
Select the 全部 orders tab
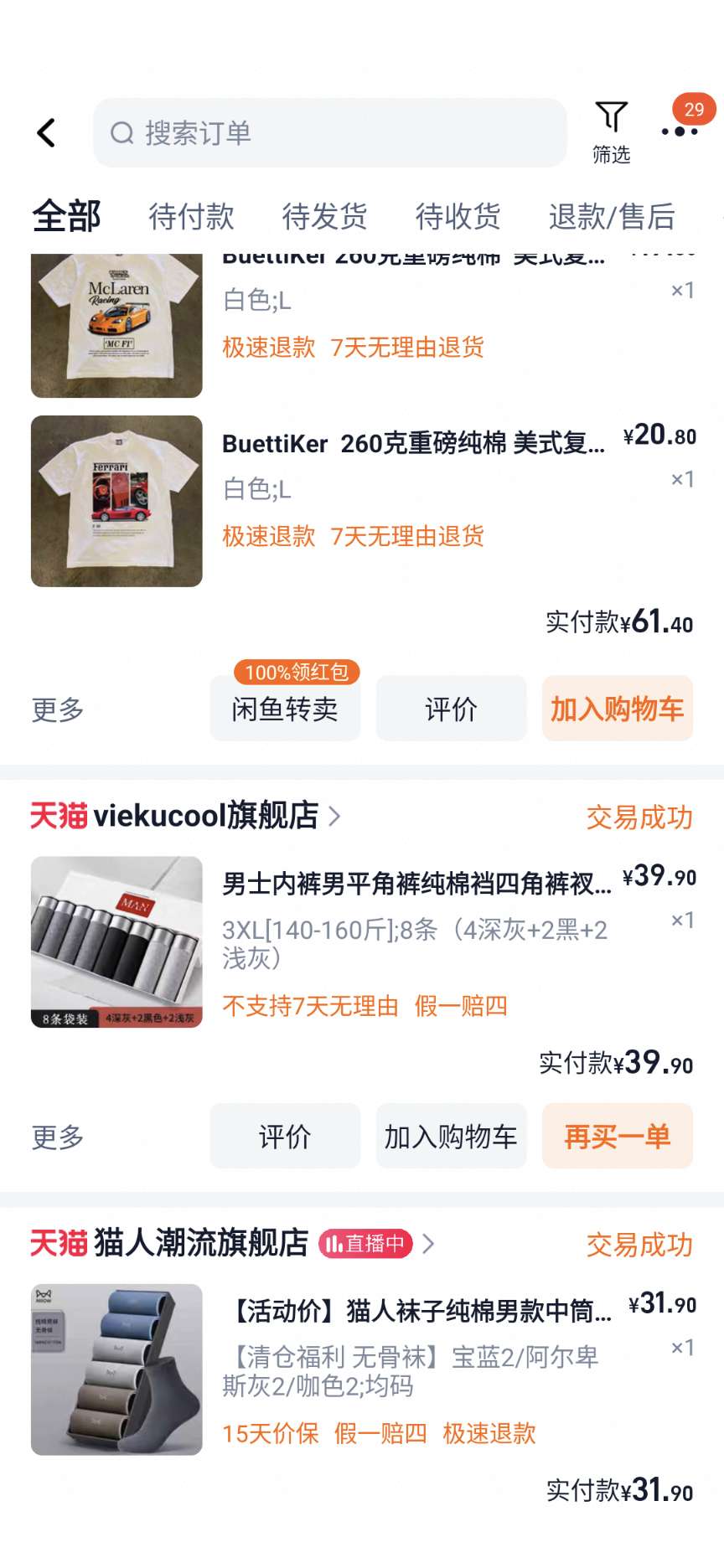(x=66, y=216)
